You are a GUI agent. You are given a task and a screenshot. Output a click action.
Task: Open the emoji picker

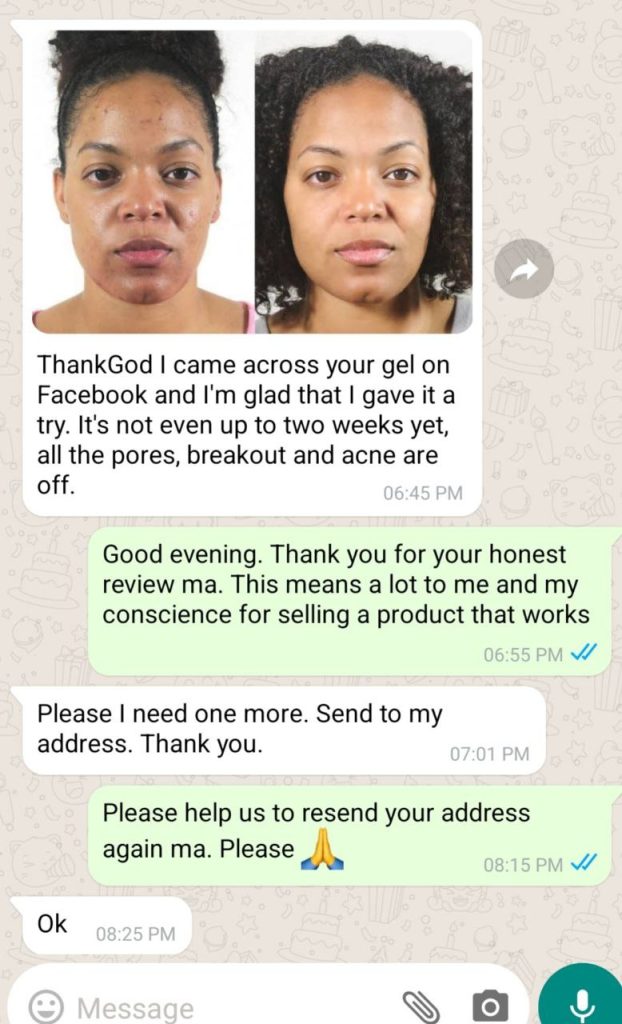[46, 1006]
